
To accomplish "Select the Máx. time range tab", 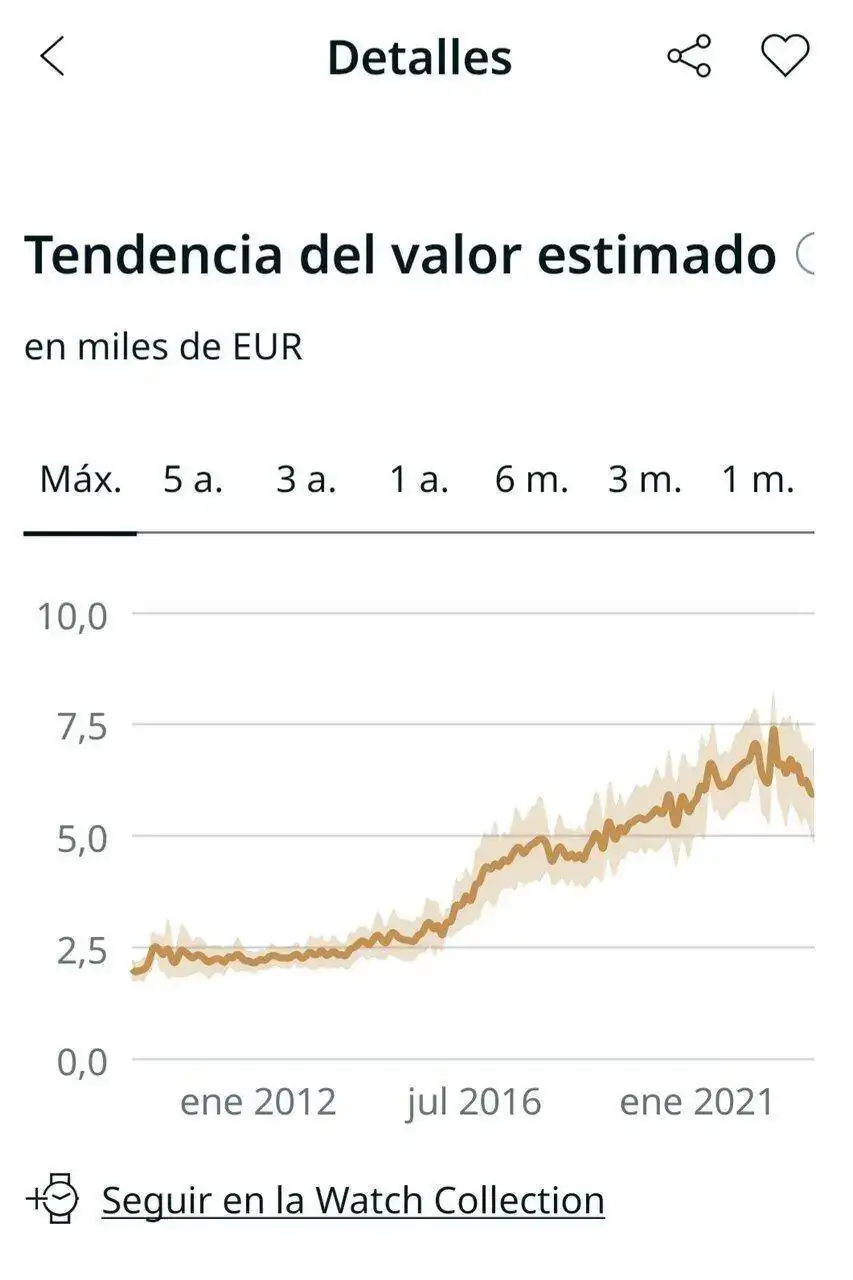I will 81,481.
